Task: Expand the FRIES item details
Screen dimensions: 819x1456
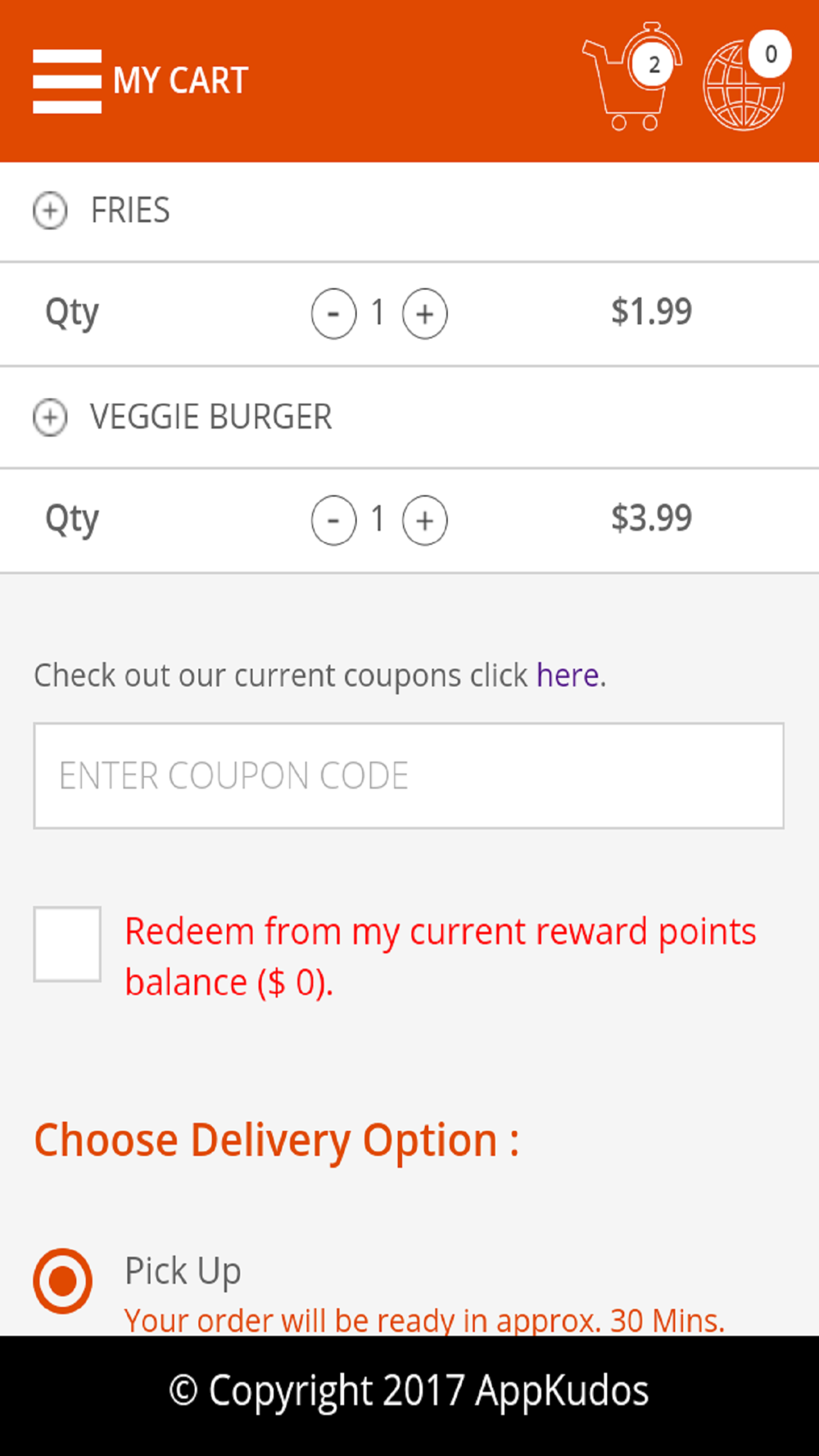Action: tap(50, 211)
